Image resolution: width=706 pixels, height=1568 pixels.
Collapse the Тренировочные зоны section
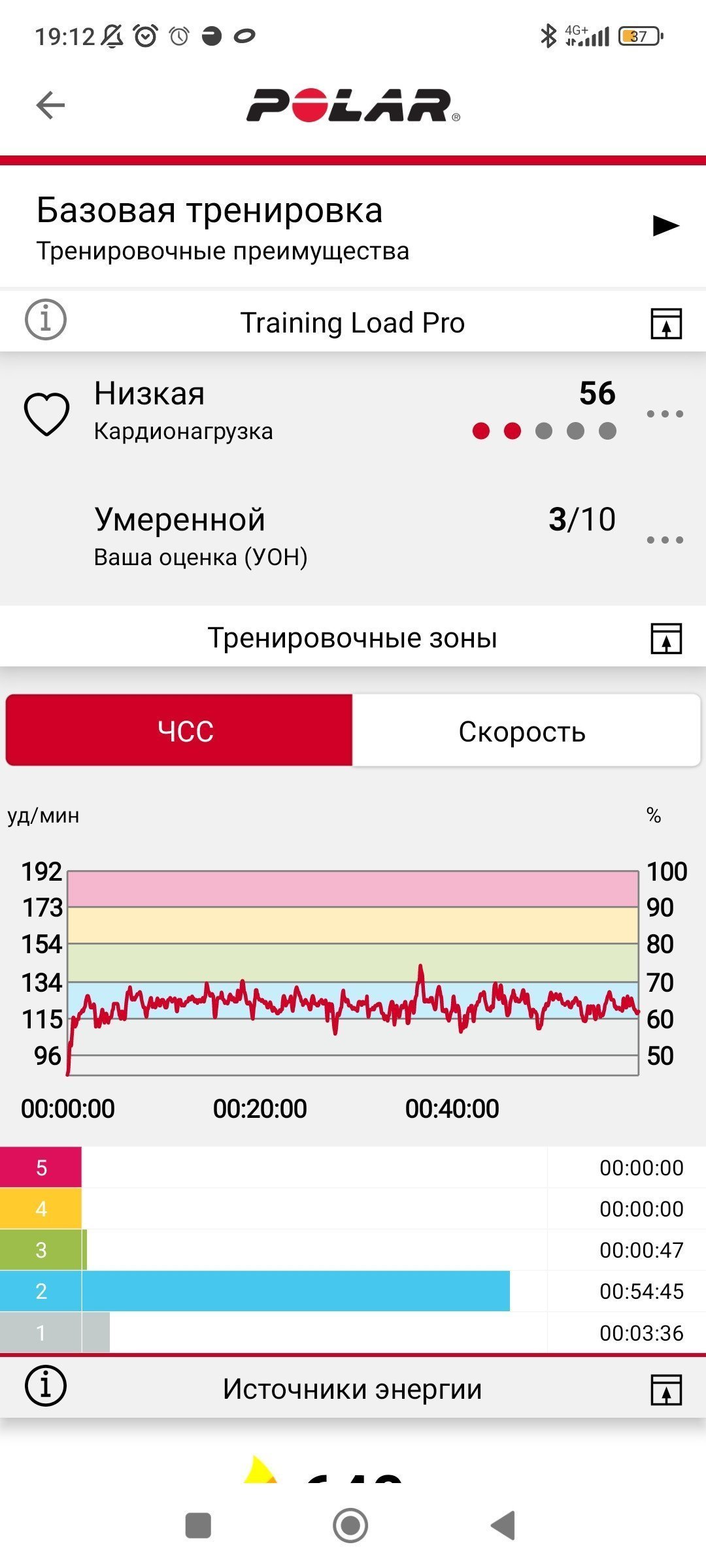666,638
